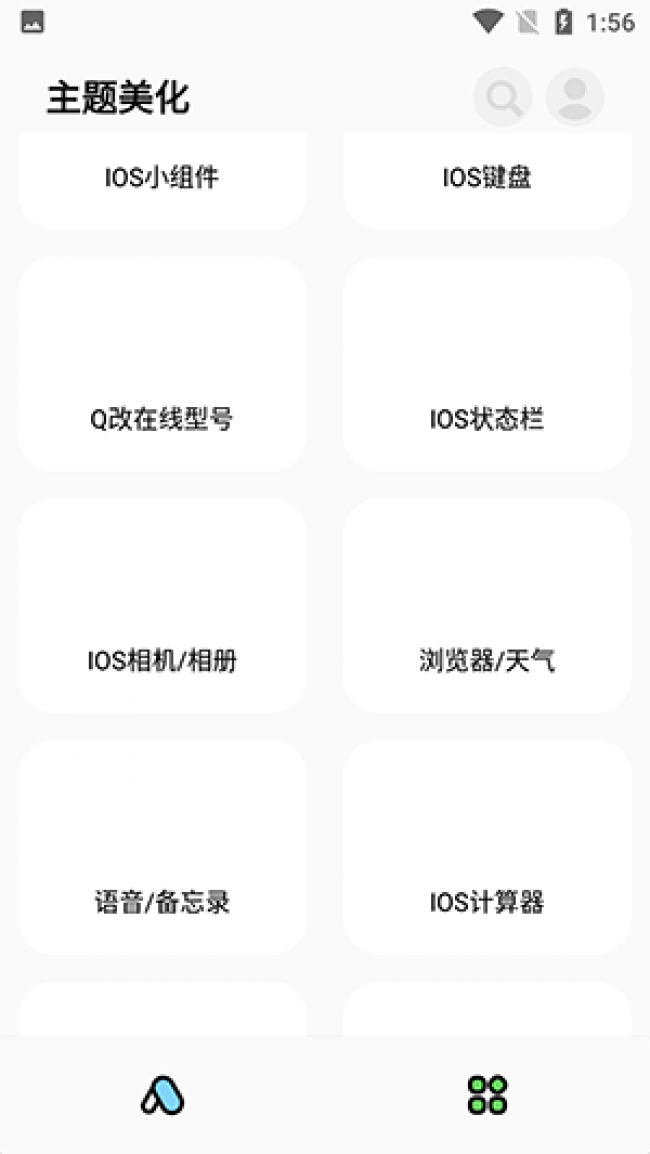Open the IOS小组件 card
Viewport: 650px width, 1154px height.
point(162,180)
